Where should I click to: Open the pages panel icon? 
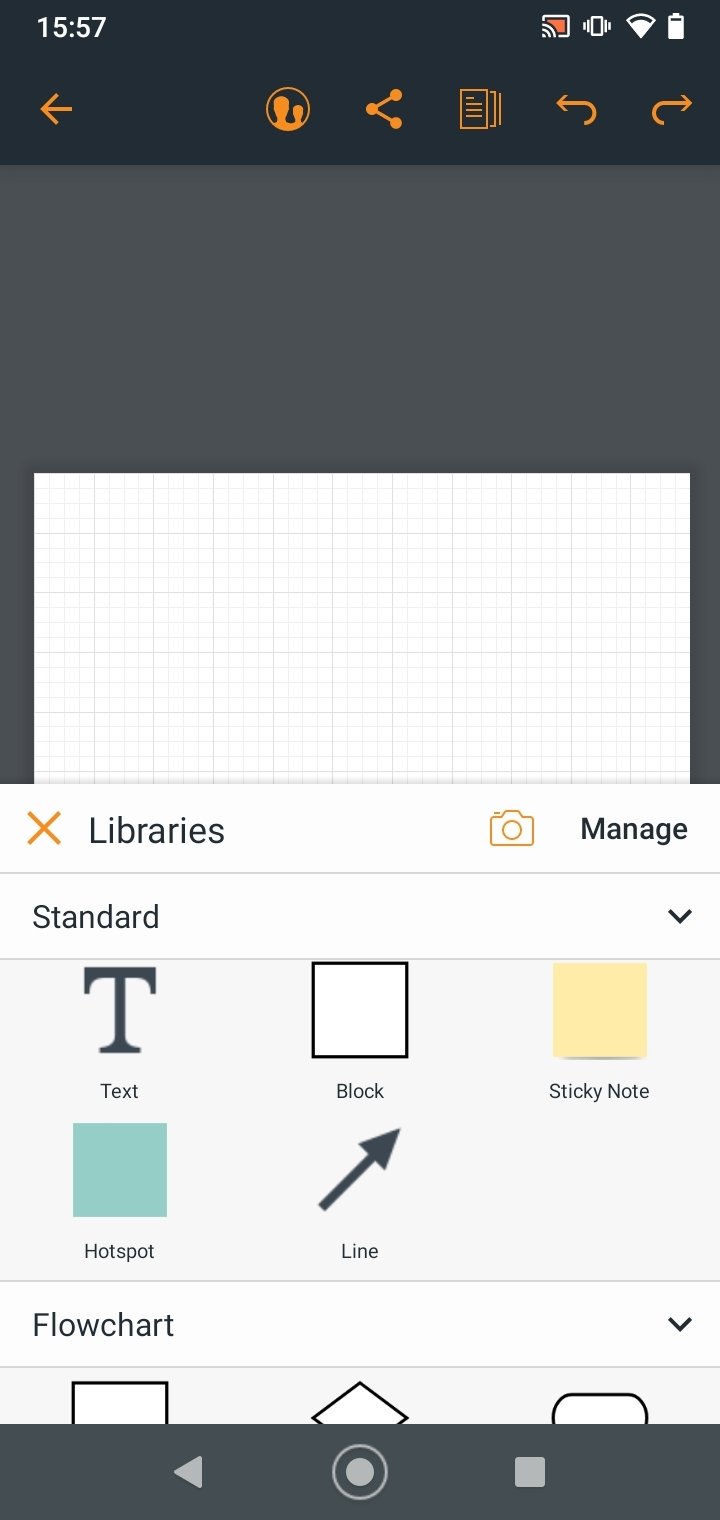[x=480, y=109]
